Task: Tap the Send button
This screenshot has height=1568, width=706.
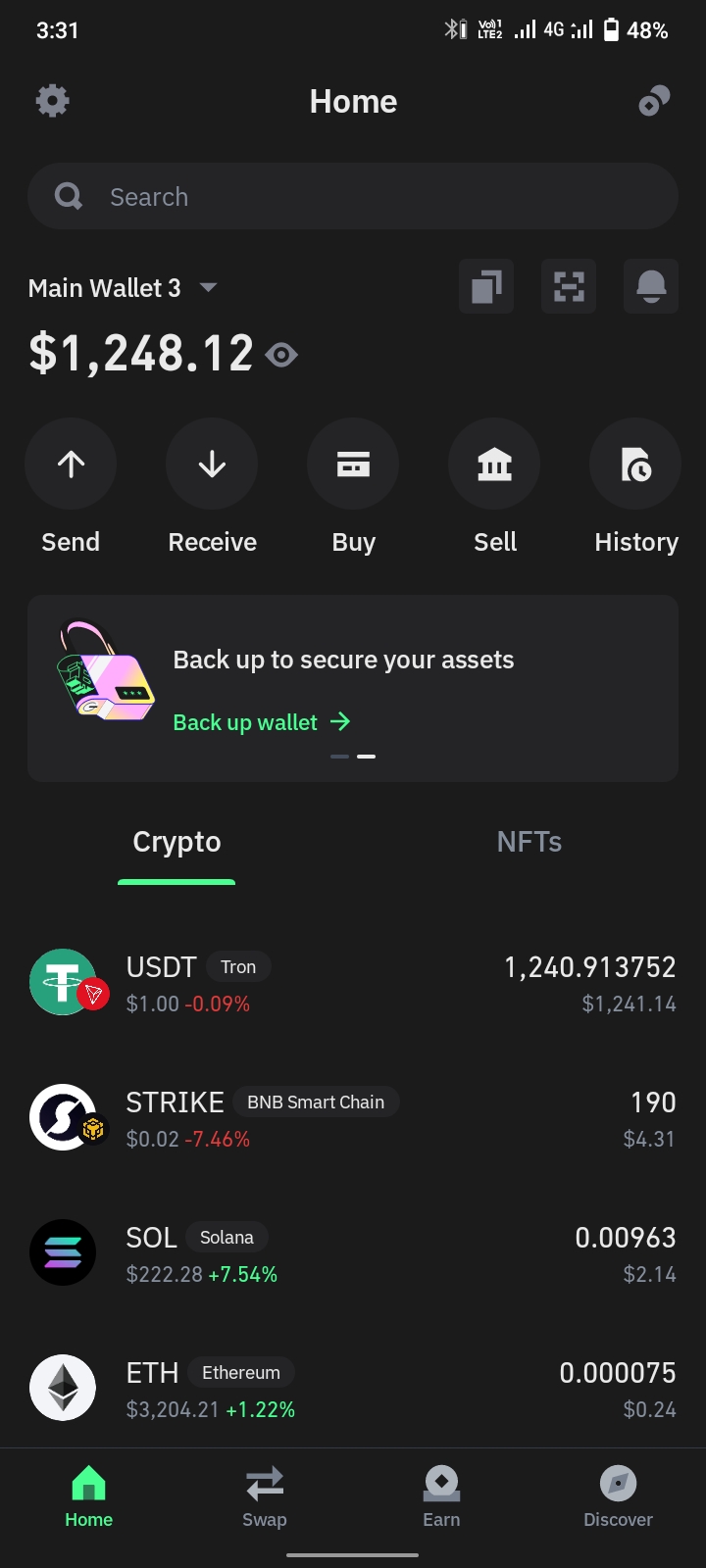Action: [71, 465]
